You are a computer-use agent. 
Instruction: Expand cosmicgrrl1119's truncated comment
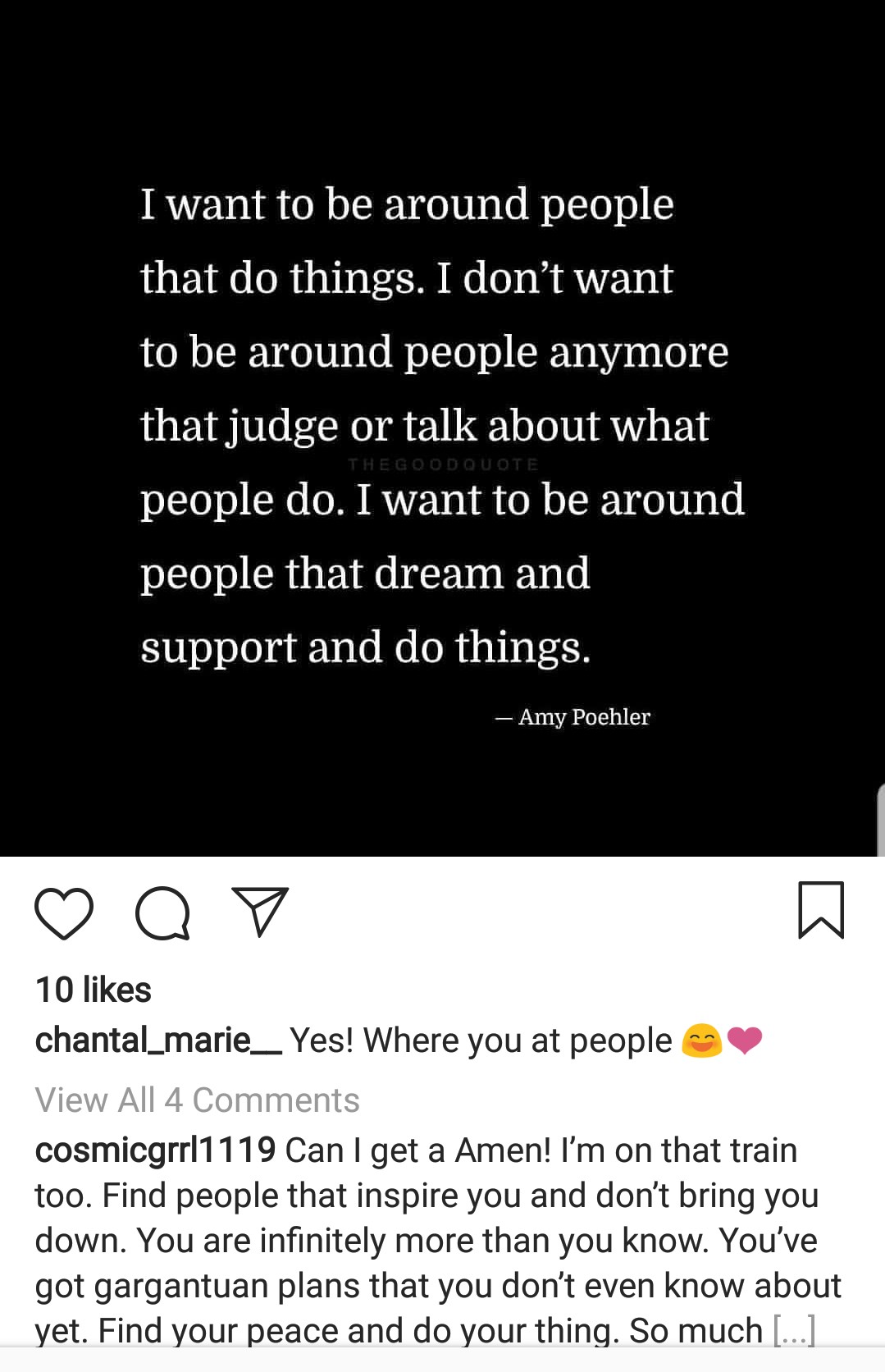[x=794, y=1330]
